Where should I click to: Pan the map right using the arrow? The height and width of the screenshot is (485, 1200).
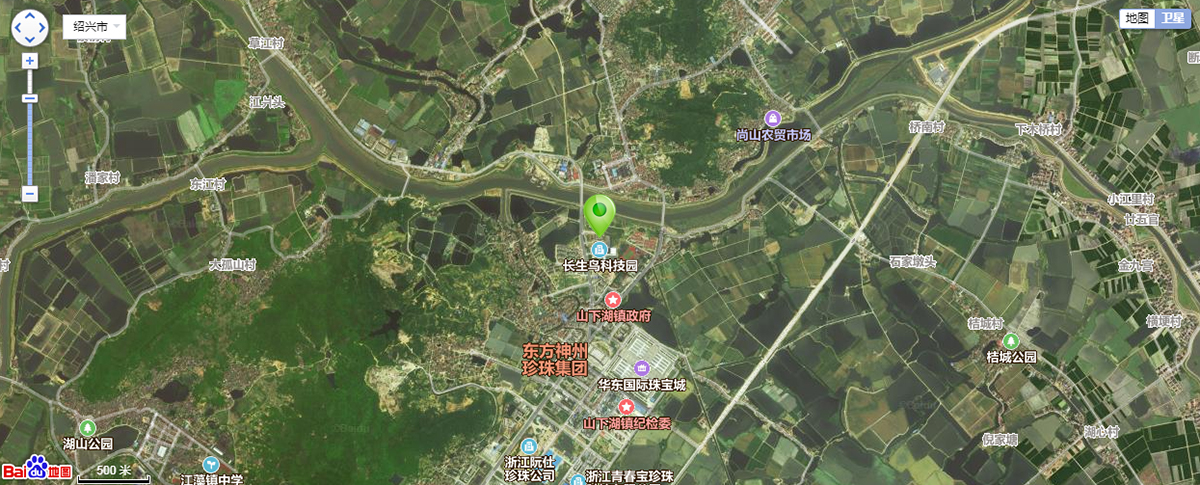42,29
